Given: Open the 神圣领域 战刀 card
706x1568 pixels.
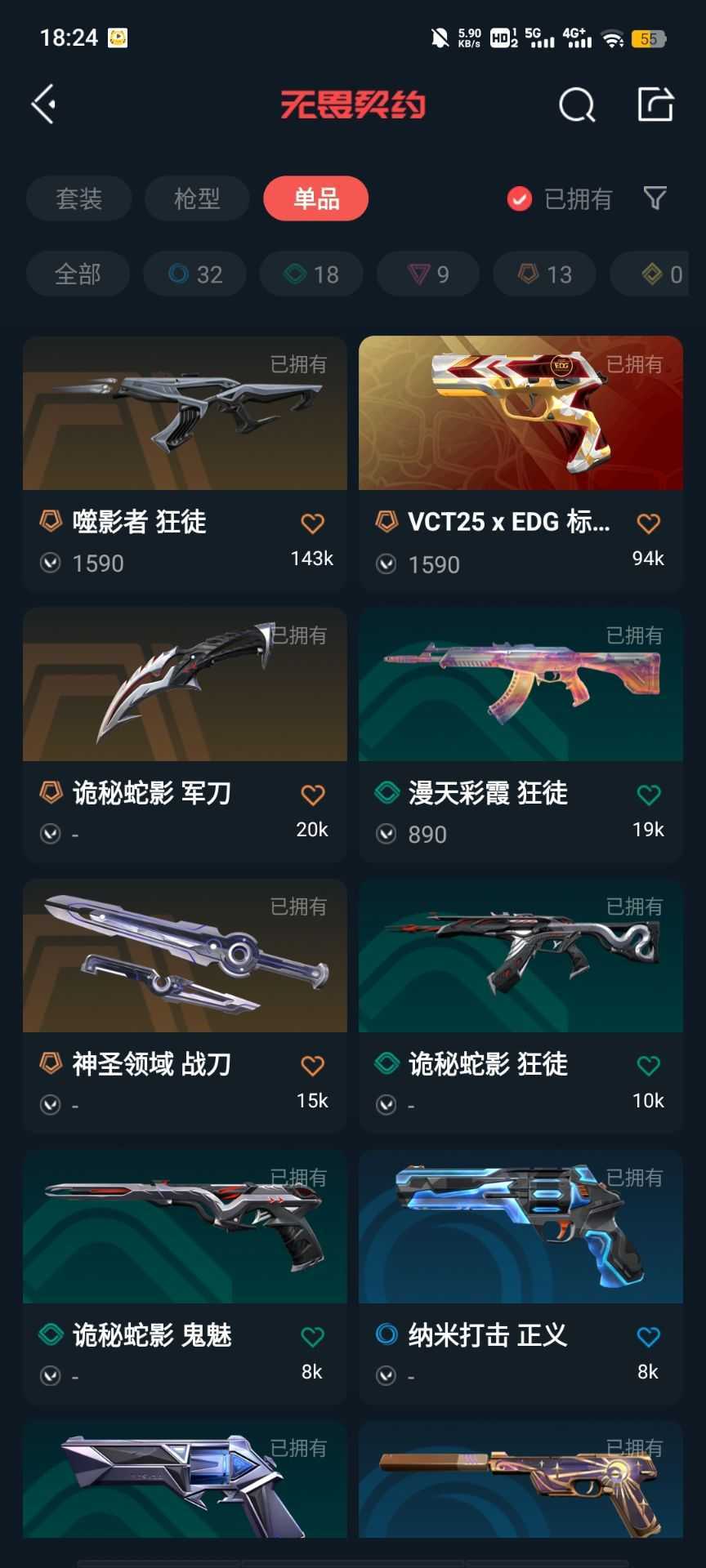Looking at the screenshot, I should click(x=185, y=1005).
